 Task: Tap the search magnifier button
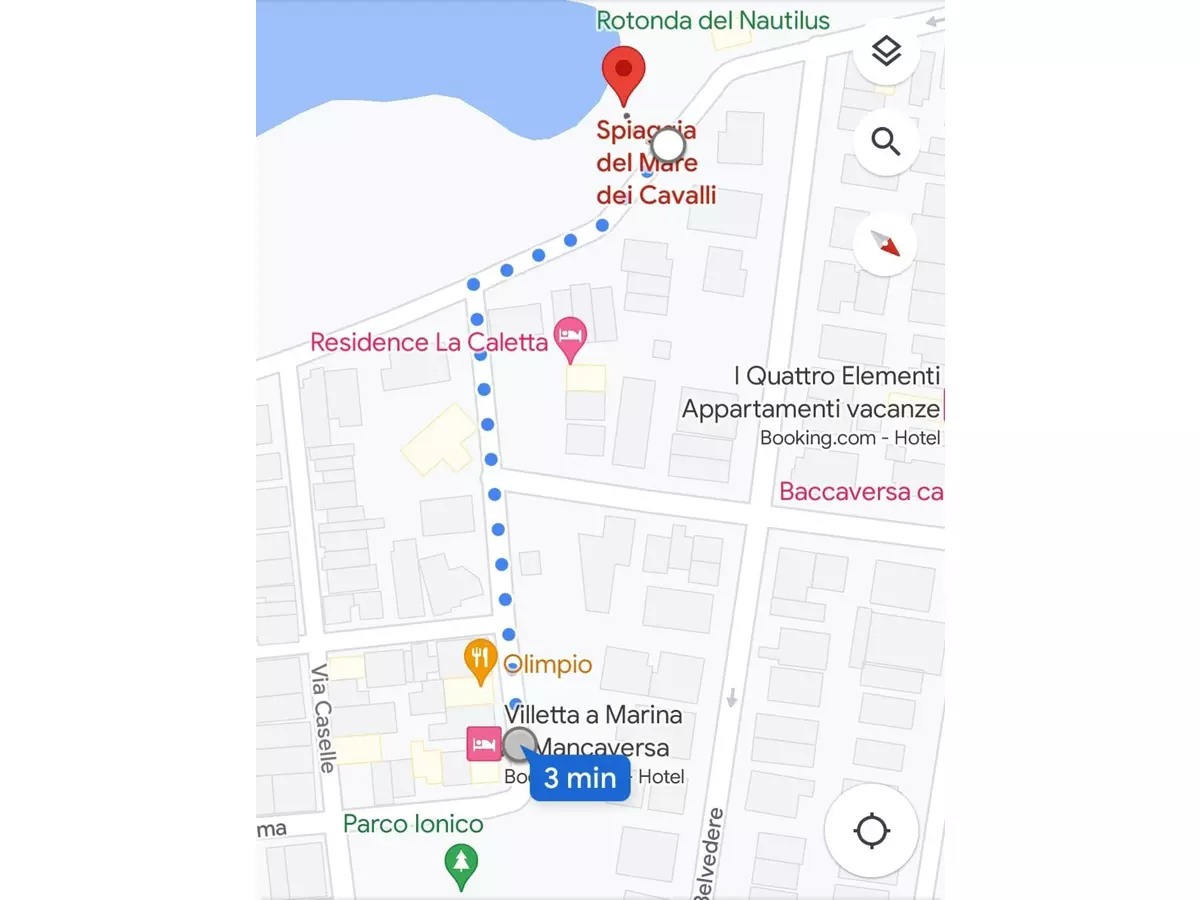click(886, 143)
